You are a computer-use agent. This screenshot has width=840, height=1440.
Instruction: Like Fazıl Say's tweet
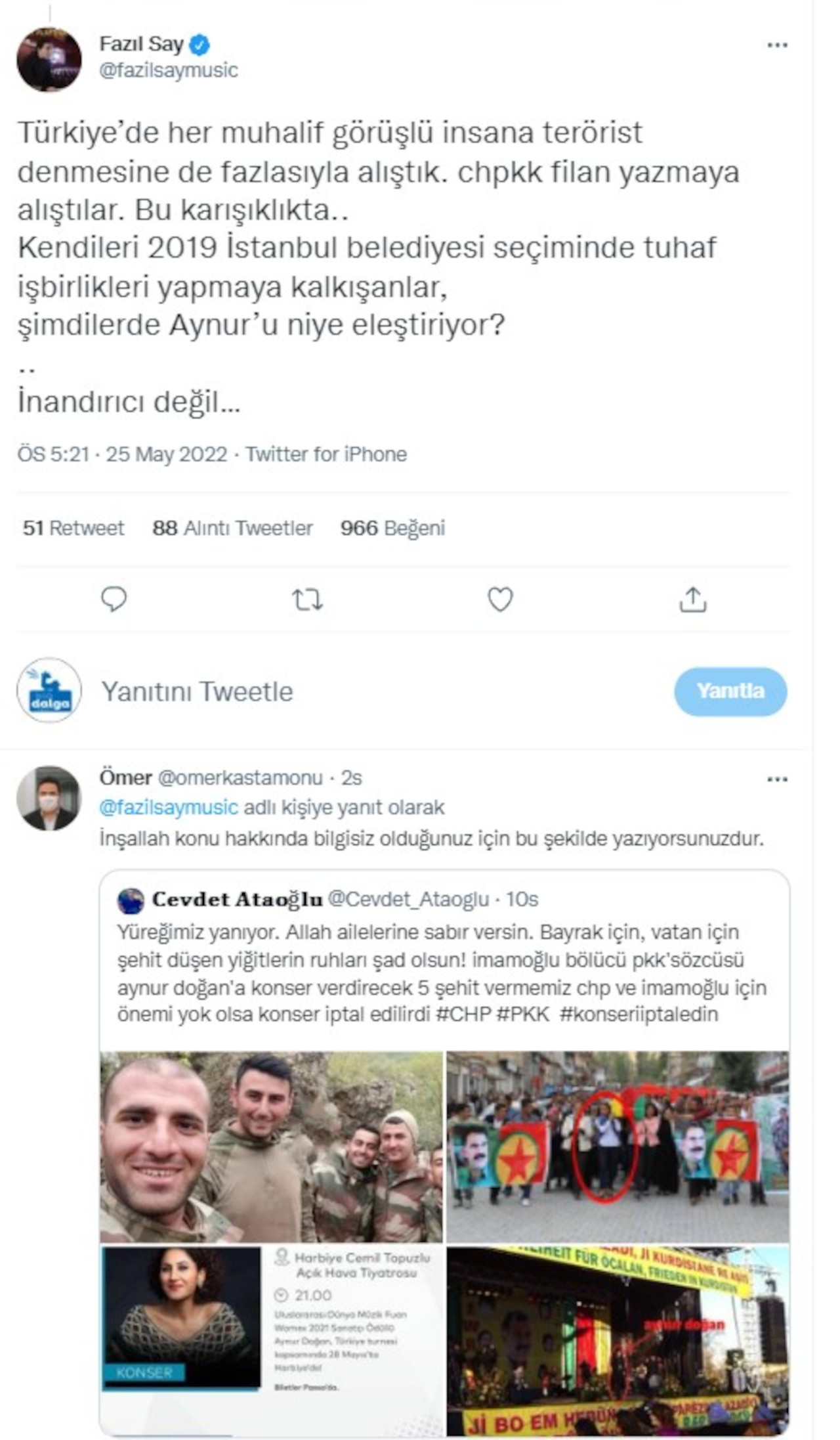click(500, 599)
